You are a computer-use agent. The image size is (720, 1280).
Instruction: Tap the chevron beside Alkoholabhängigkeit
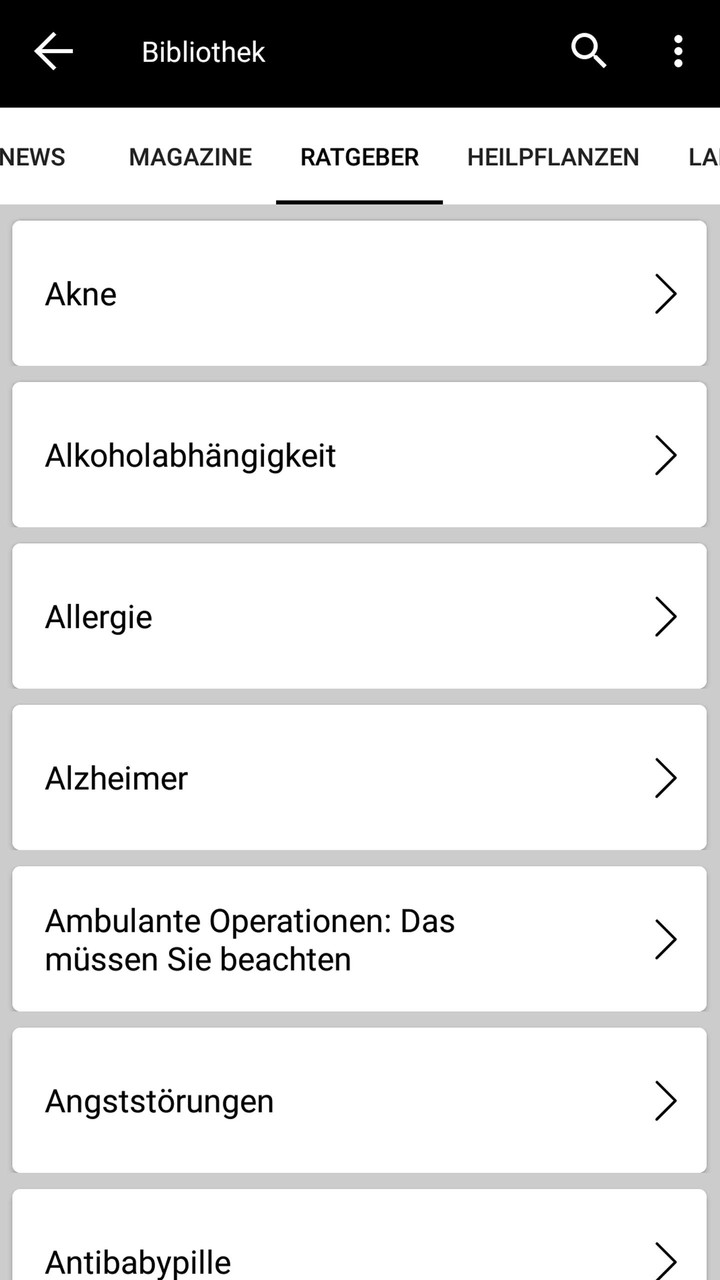[666, 455]
